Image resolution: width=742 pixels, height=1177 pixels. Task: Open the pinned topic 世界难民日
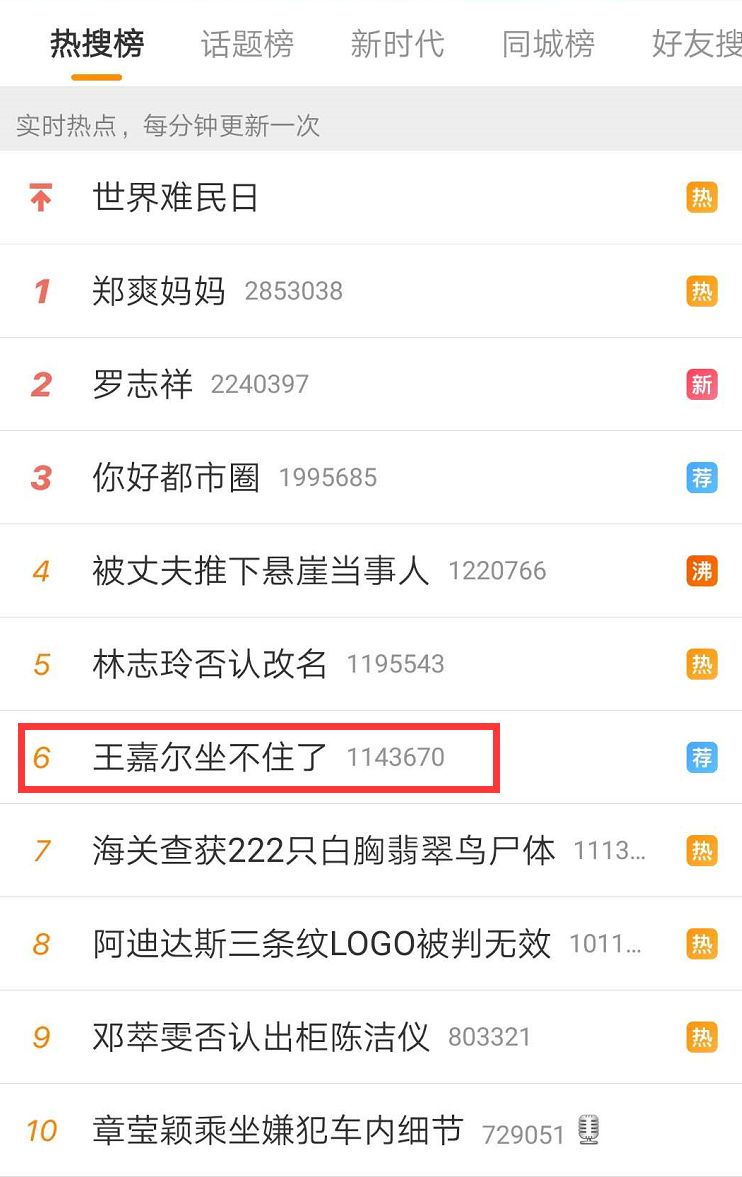coord(176,198)
